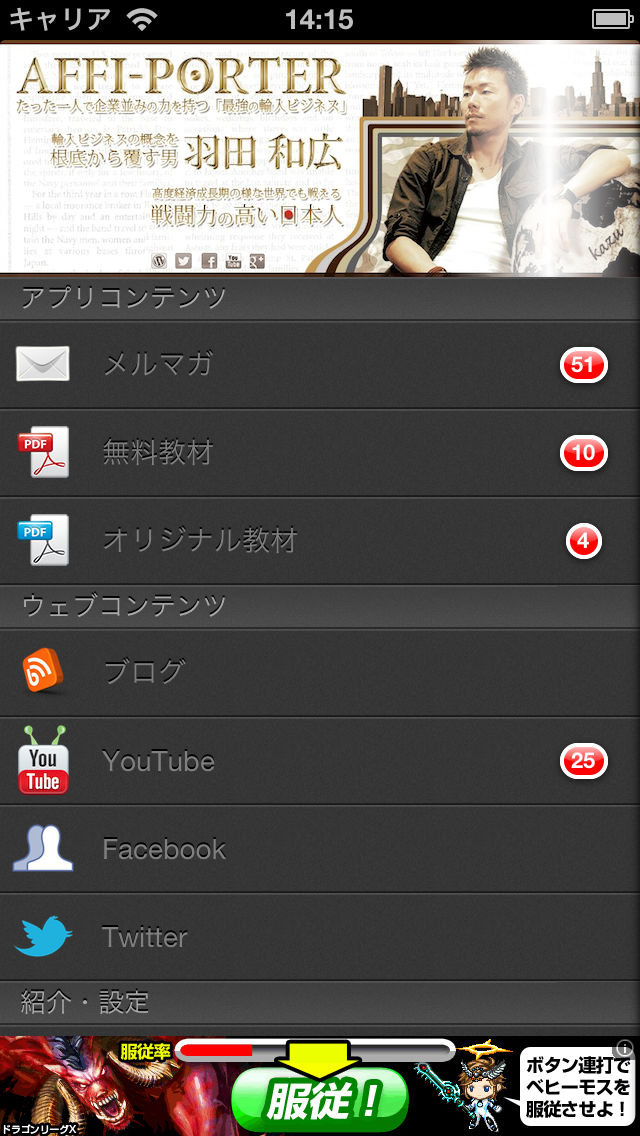This screenshot has width=640, height=1136.
Task: Open the Facebook row
Action: [320, 849]
